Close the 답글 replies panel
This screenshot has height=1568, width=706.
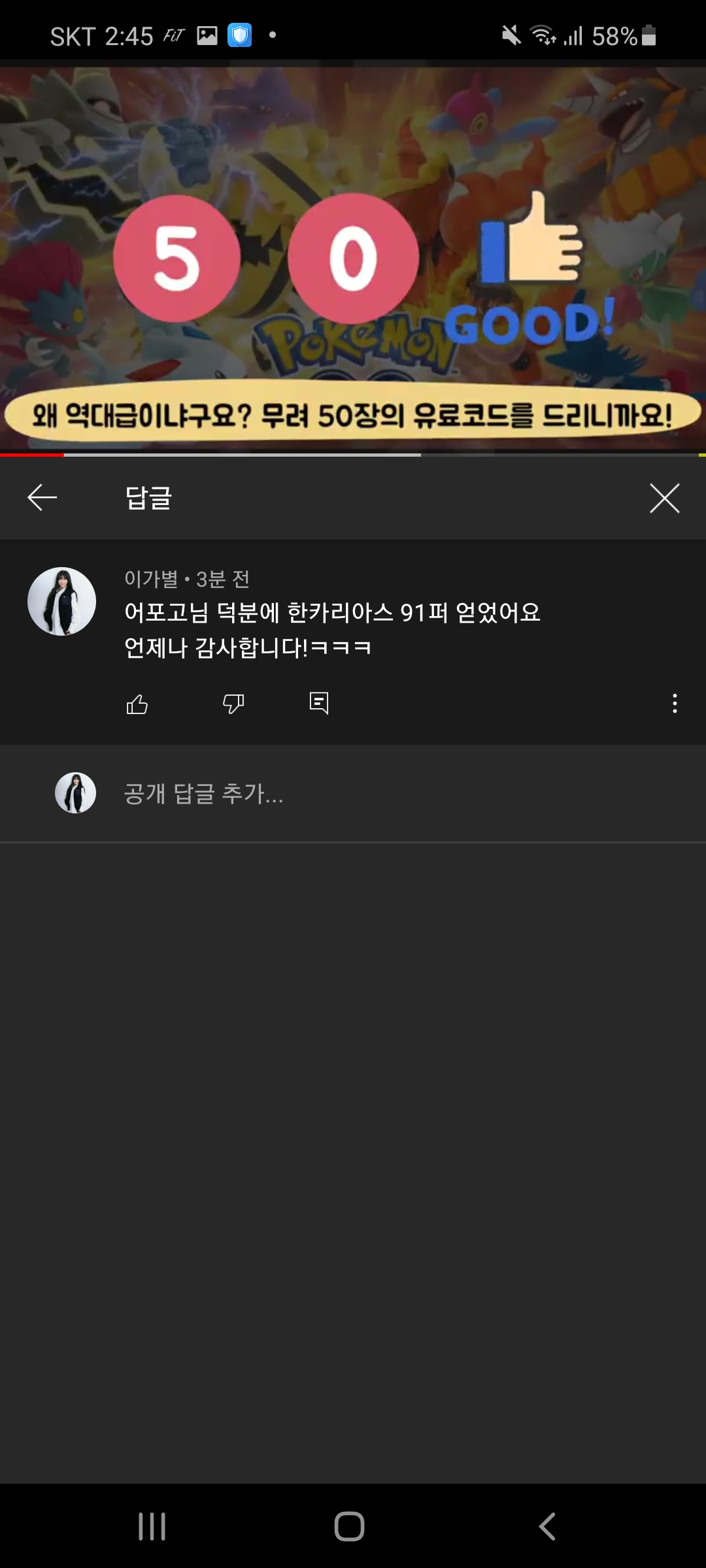[x=664, y=498]
